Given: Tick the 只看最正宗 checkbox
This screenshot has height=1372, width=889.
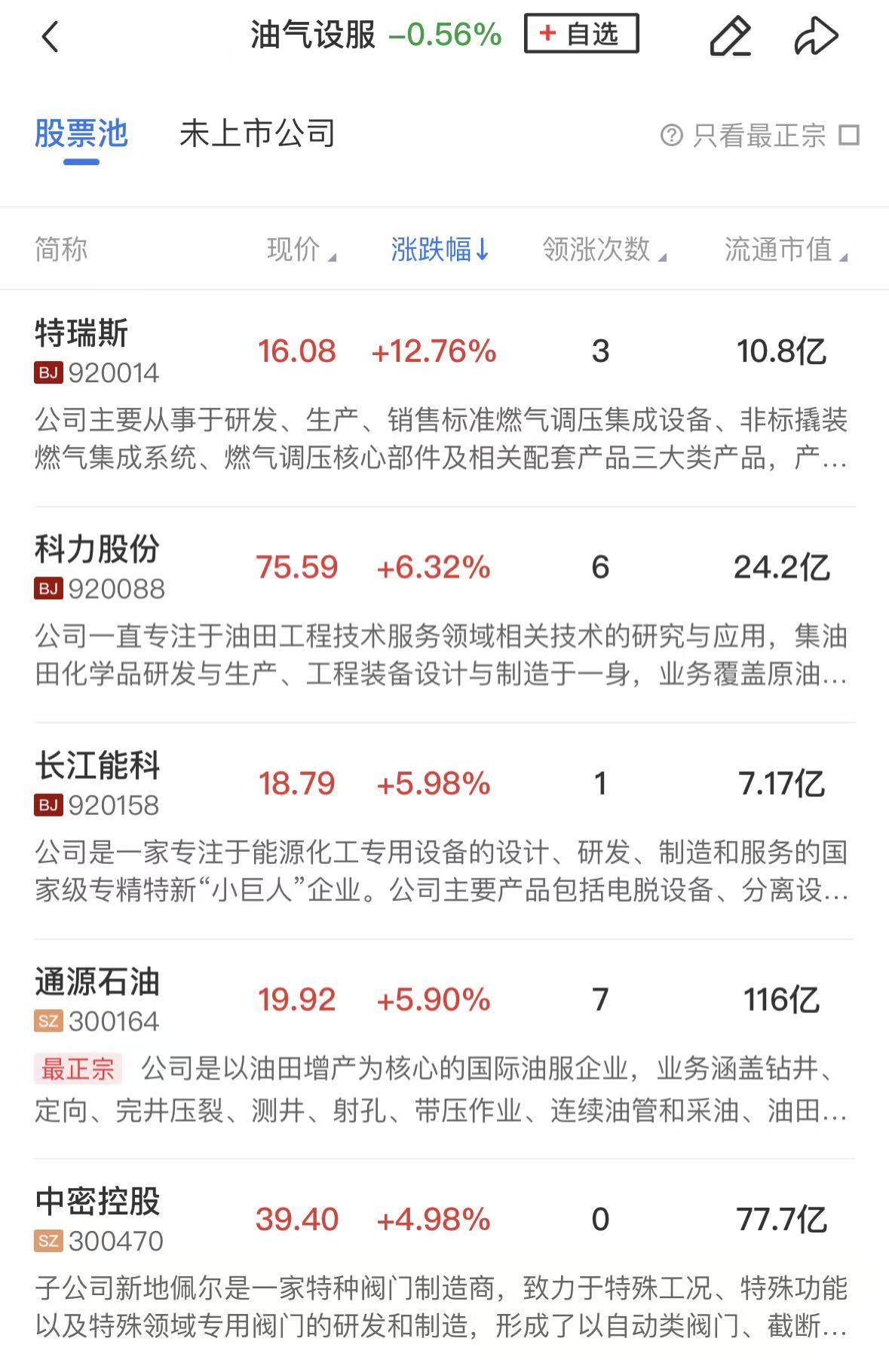Looking at the screenshot, I should (x=849, y=136).
